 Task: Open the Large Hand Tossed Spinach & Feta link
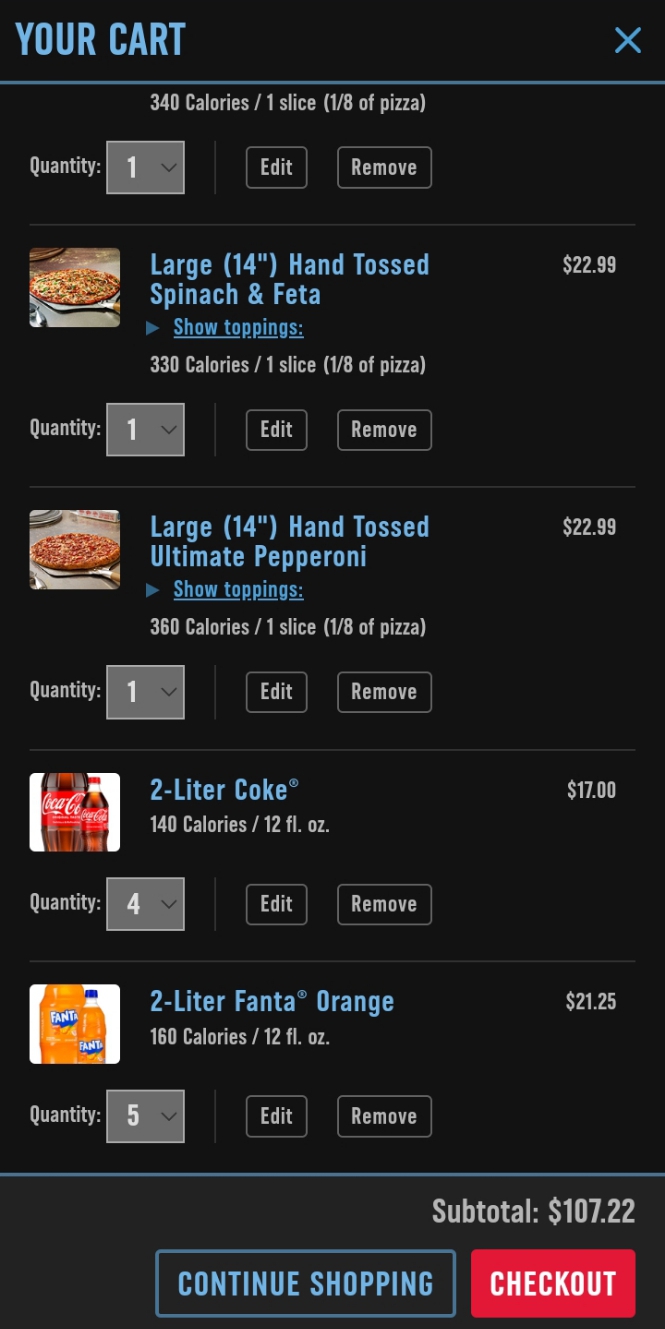[289, 279]
